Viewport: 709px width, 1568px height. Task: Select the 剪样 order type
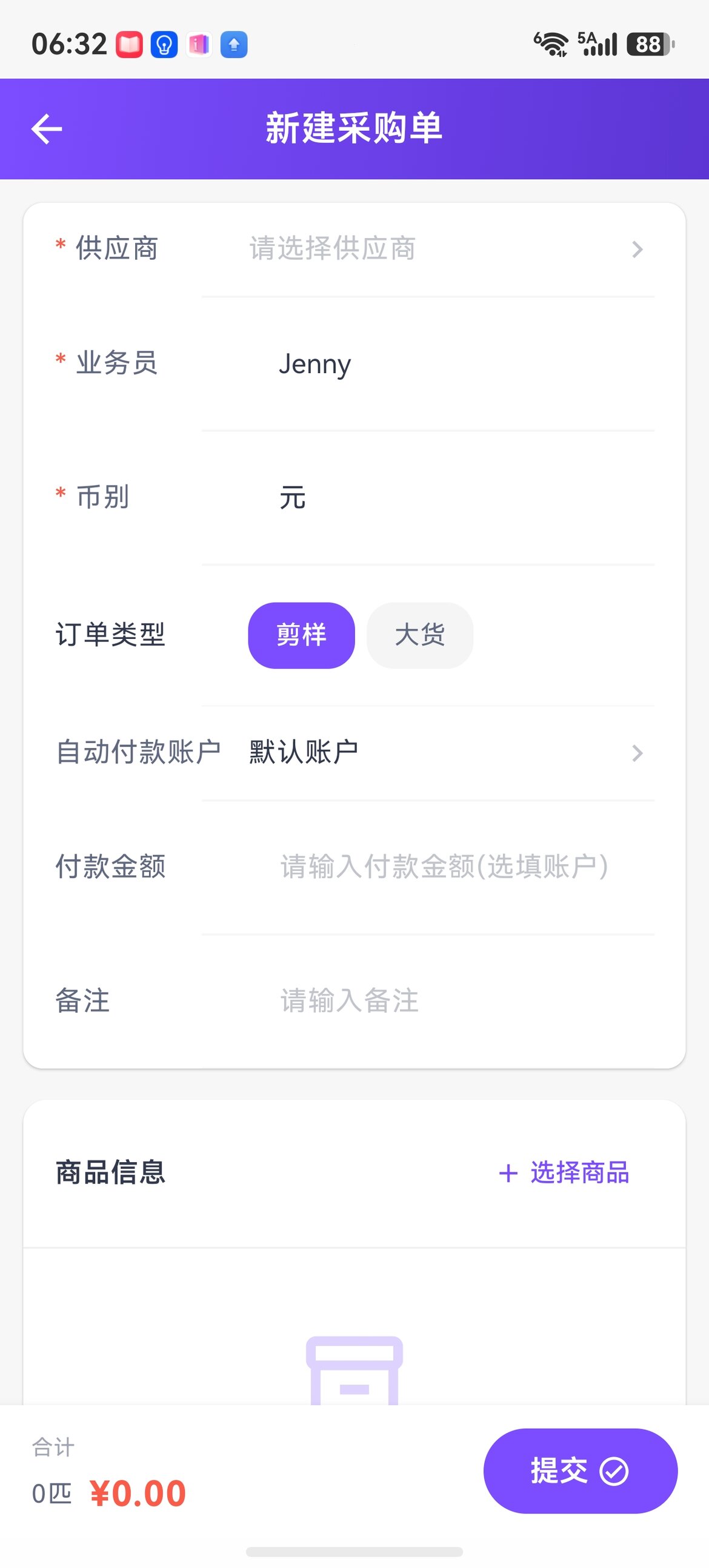point(301,634)
